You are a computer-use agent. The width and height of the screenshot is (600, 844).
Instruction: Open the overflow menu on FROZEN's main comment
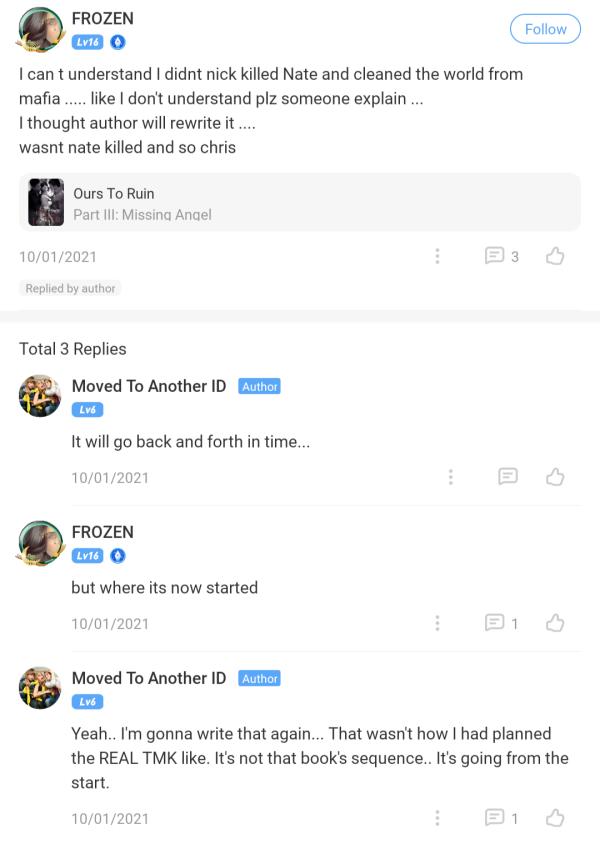tap(437, 256)
